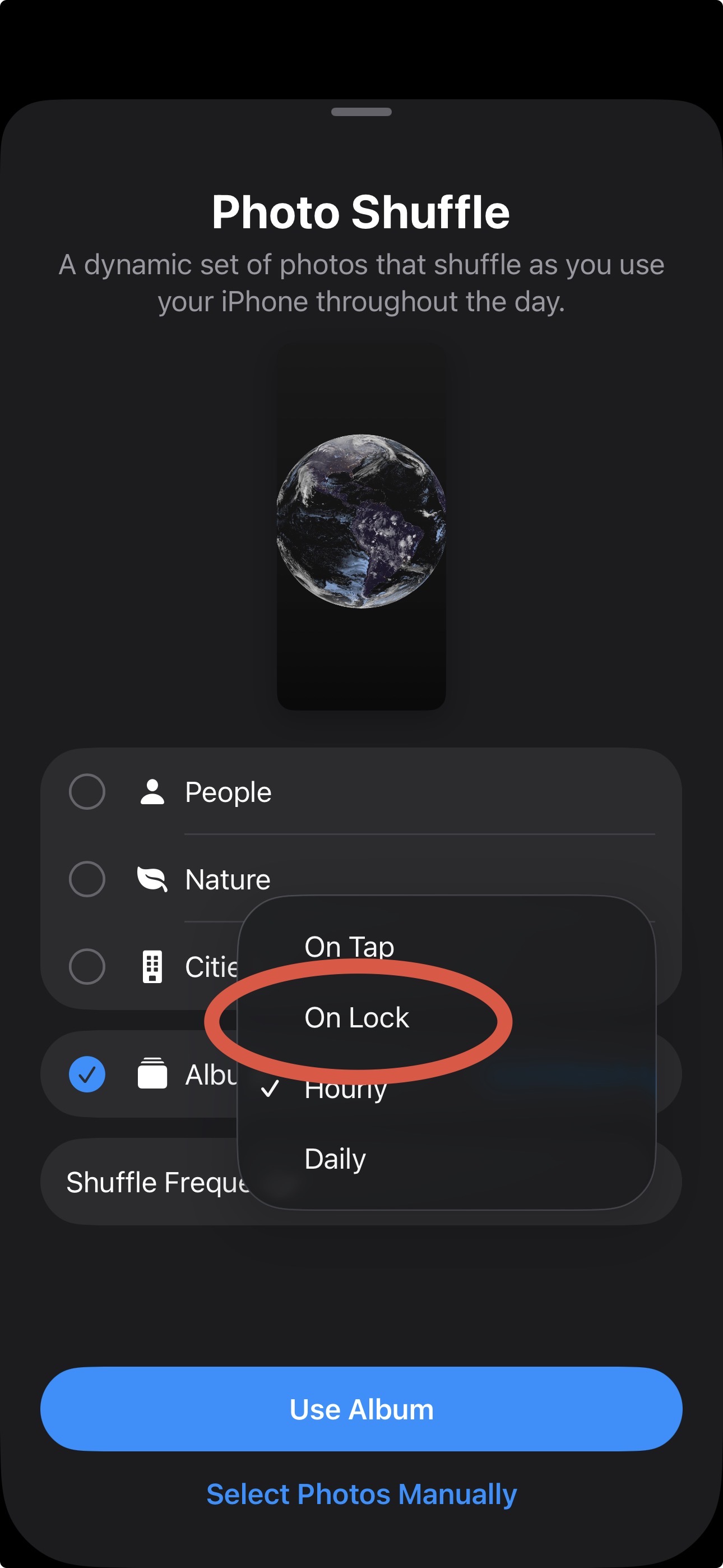
Task: Select On Lock from the menu
Action: pos(356,1017)
